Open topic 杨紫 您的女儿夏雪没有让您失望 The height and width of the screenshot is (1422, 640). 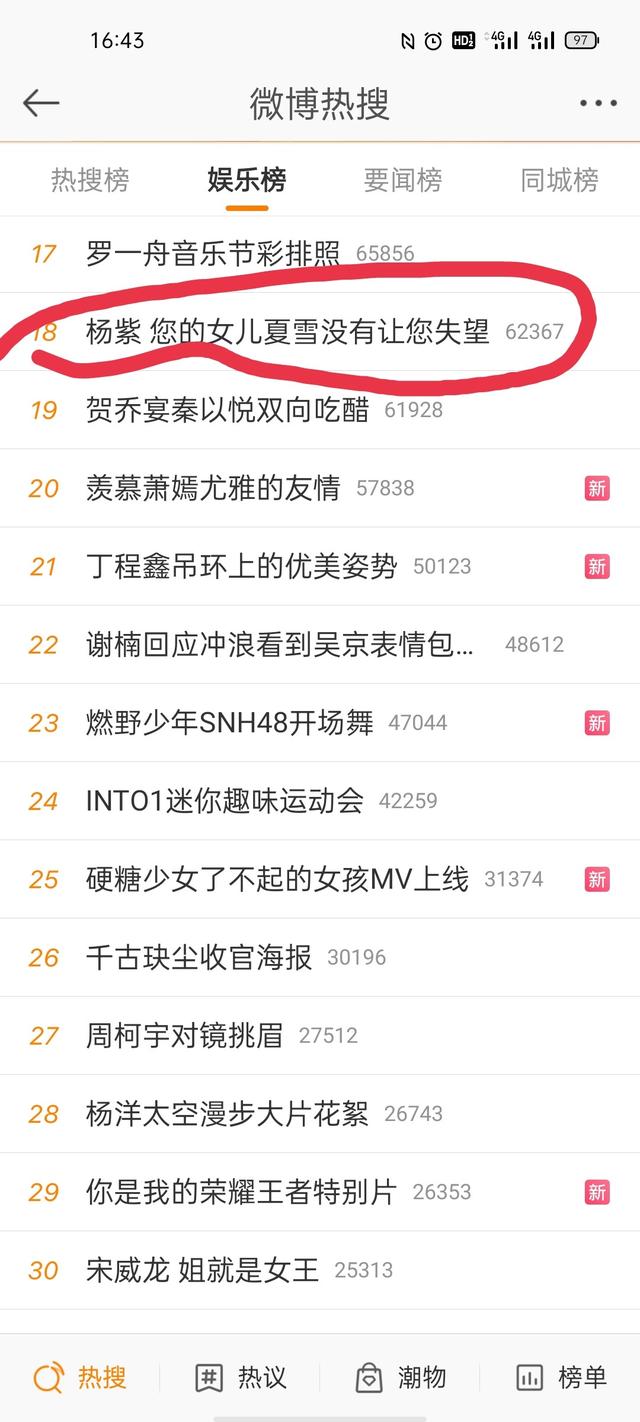(x=288, y=331)
